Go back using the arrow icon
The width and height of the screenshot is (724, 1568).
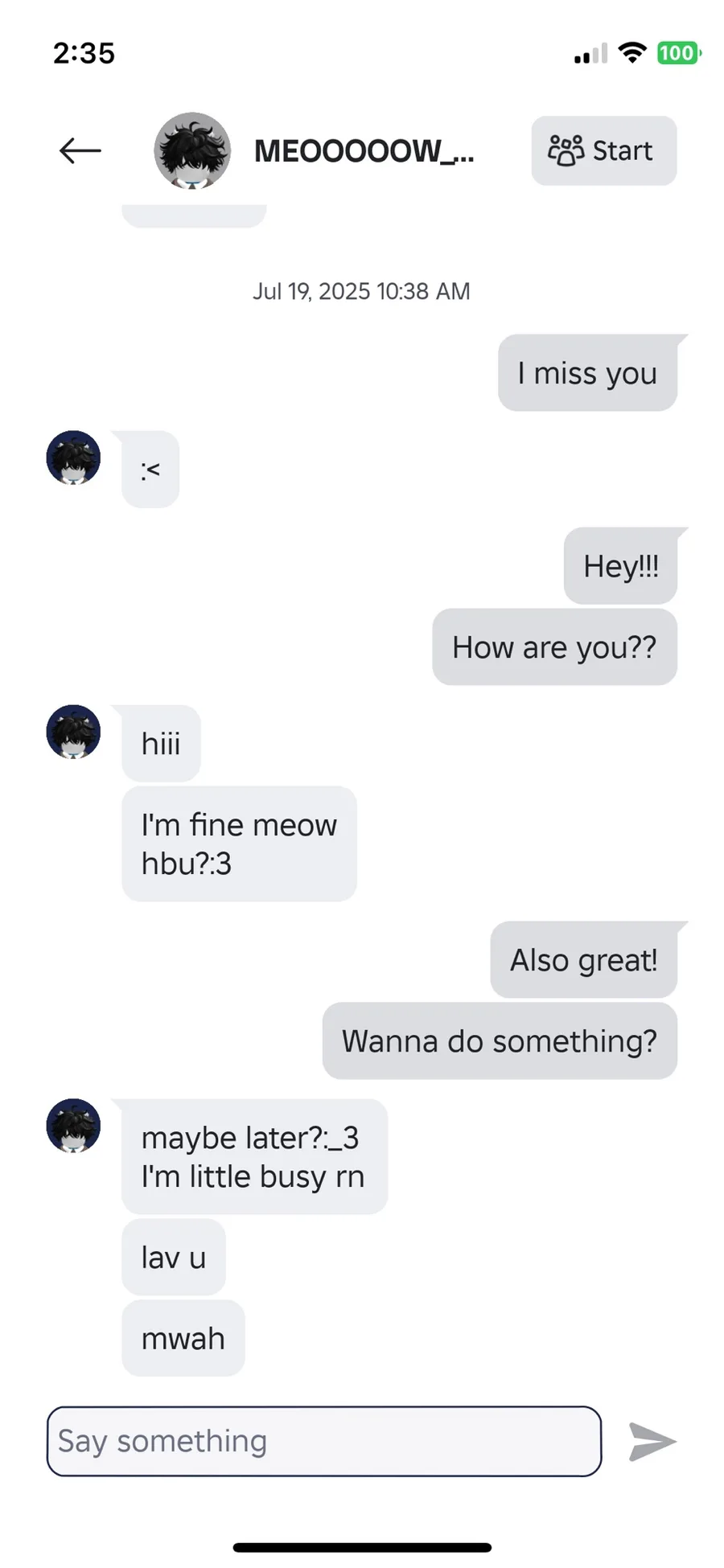80,150
